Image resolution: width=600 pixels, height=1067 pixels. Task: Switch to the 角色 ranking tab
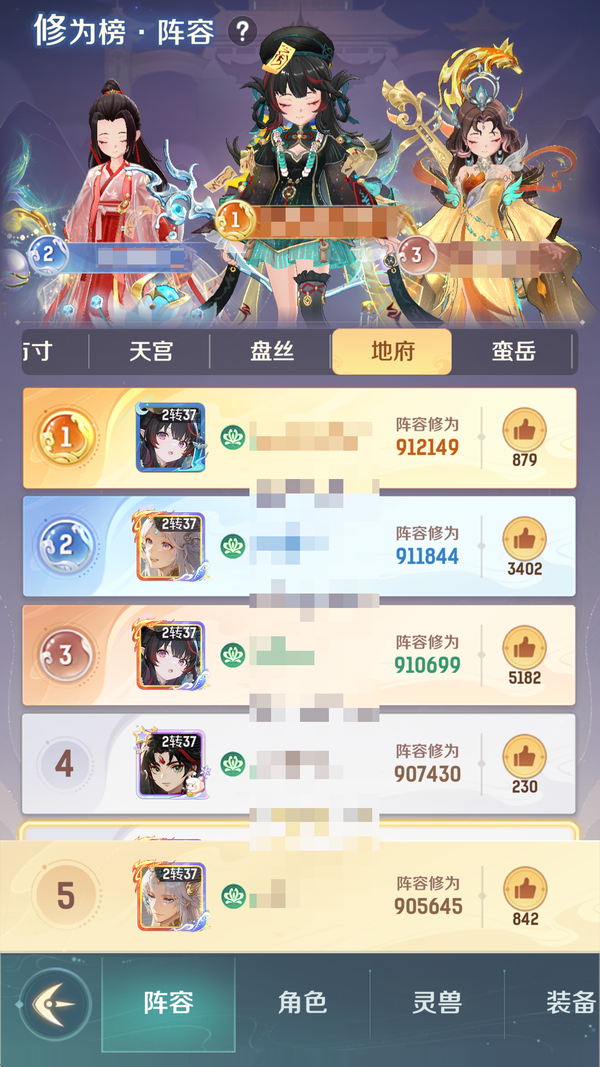(x=302, y=1004)
